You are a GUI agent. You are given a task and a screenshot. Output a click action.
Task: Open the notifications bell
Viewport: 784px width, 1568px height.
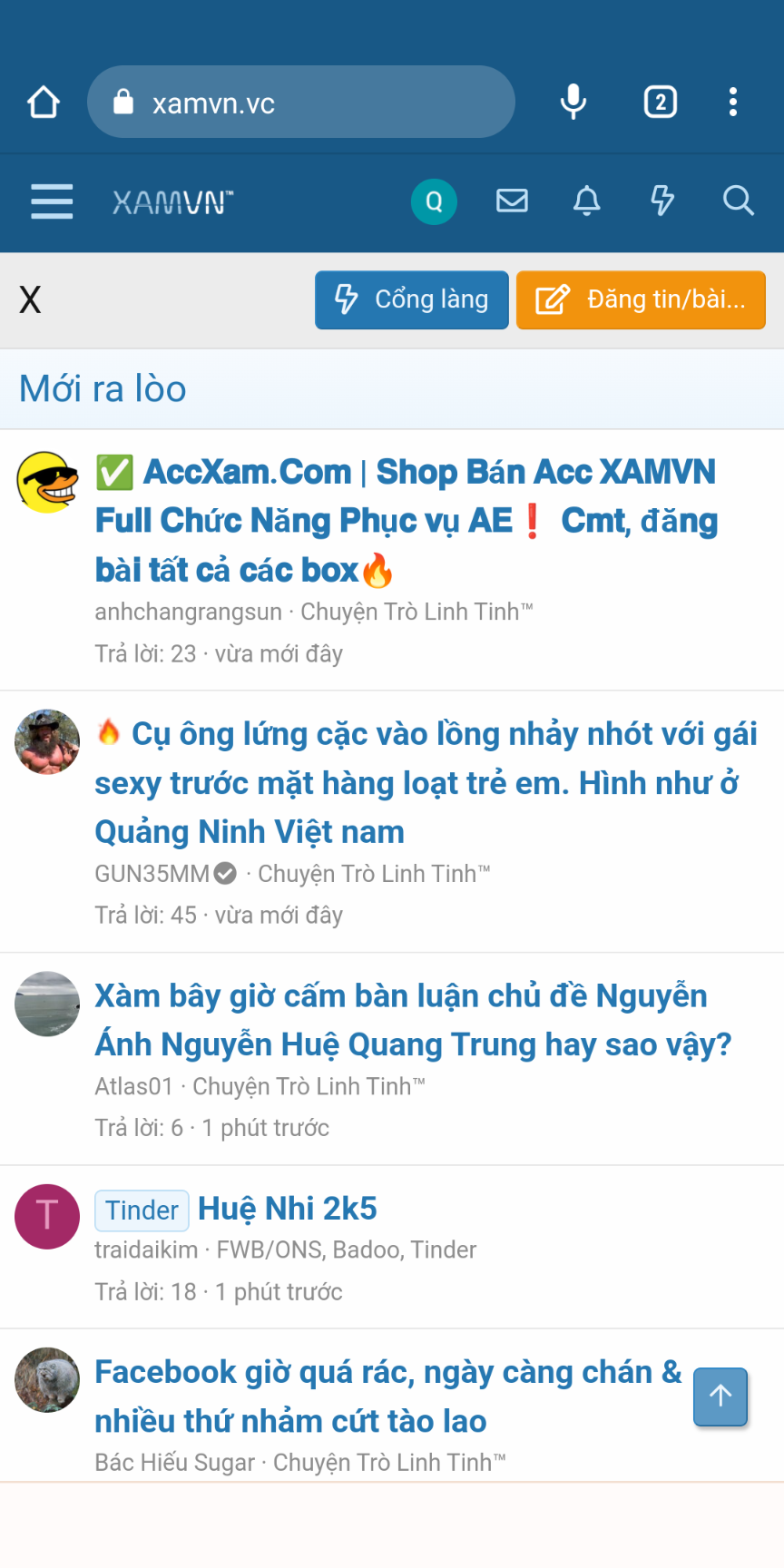[x=587, y=201]
